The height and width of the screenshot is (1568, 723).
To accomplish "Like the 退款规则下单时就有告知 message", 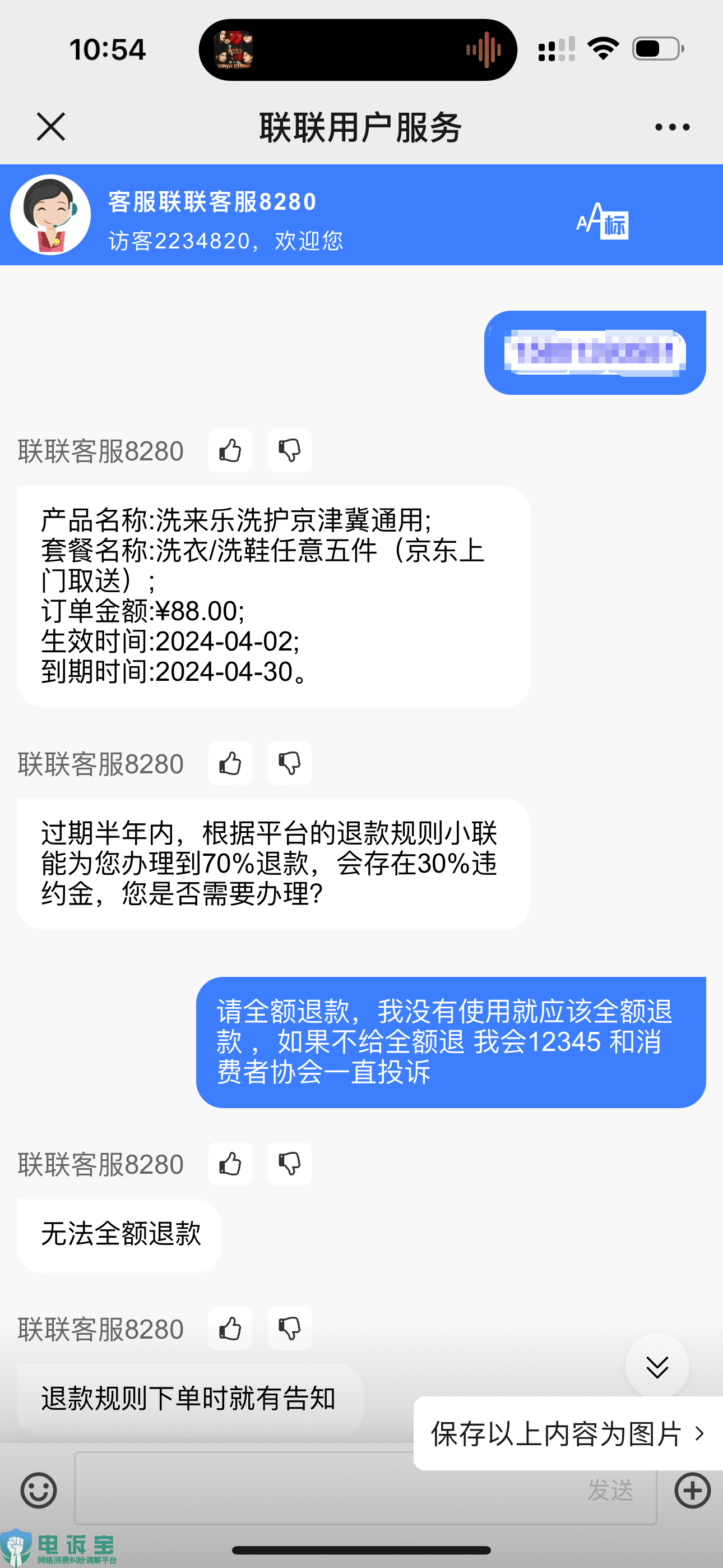I will point(230,1328).
